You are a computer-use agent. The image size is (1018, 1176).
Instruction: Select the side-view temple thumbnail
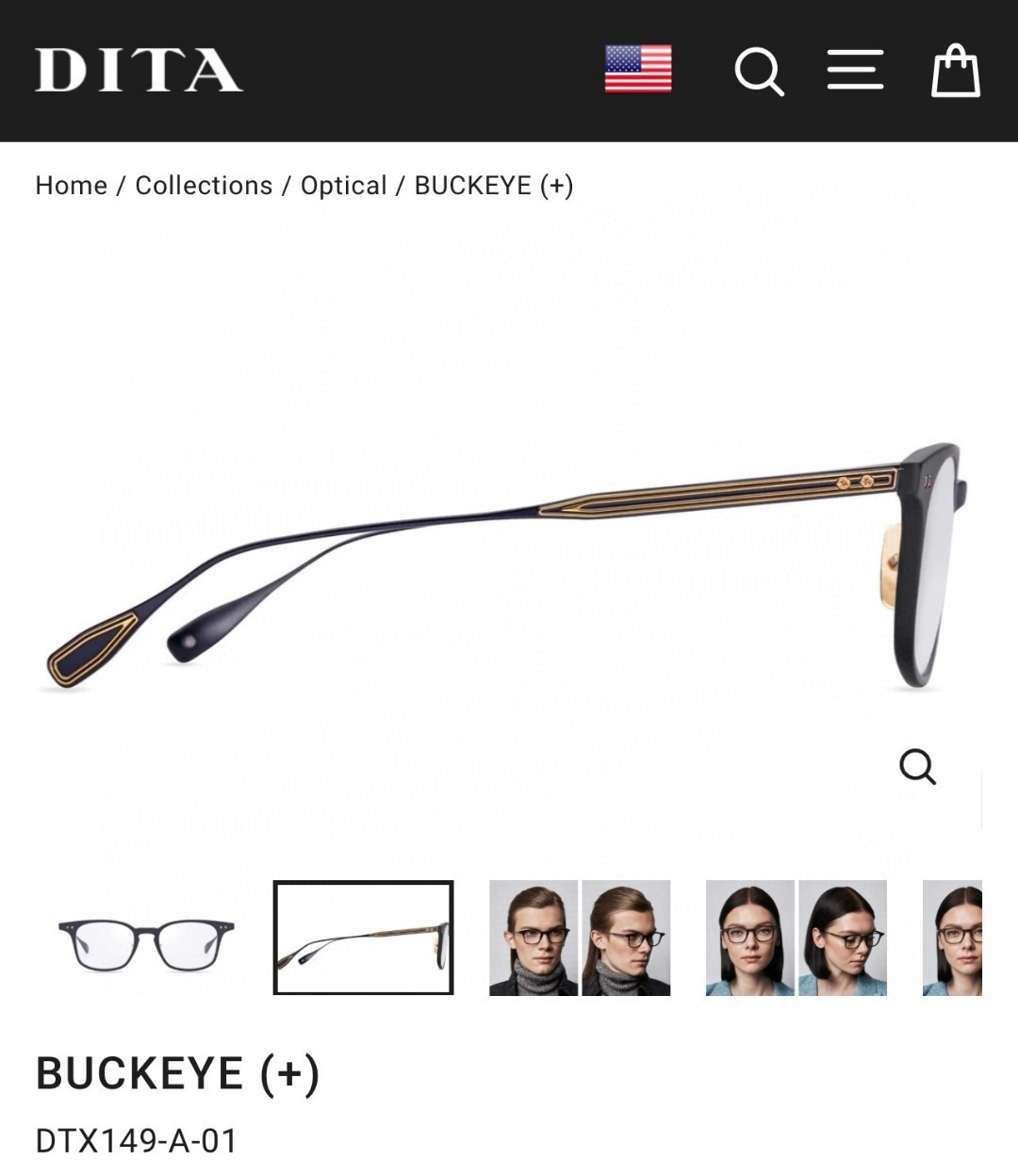coord(363,938)
